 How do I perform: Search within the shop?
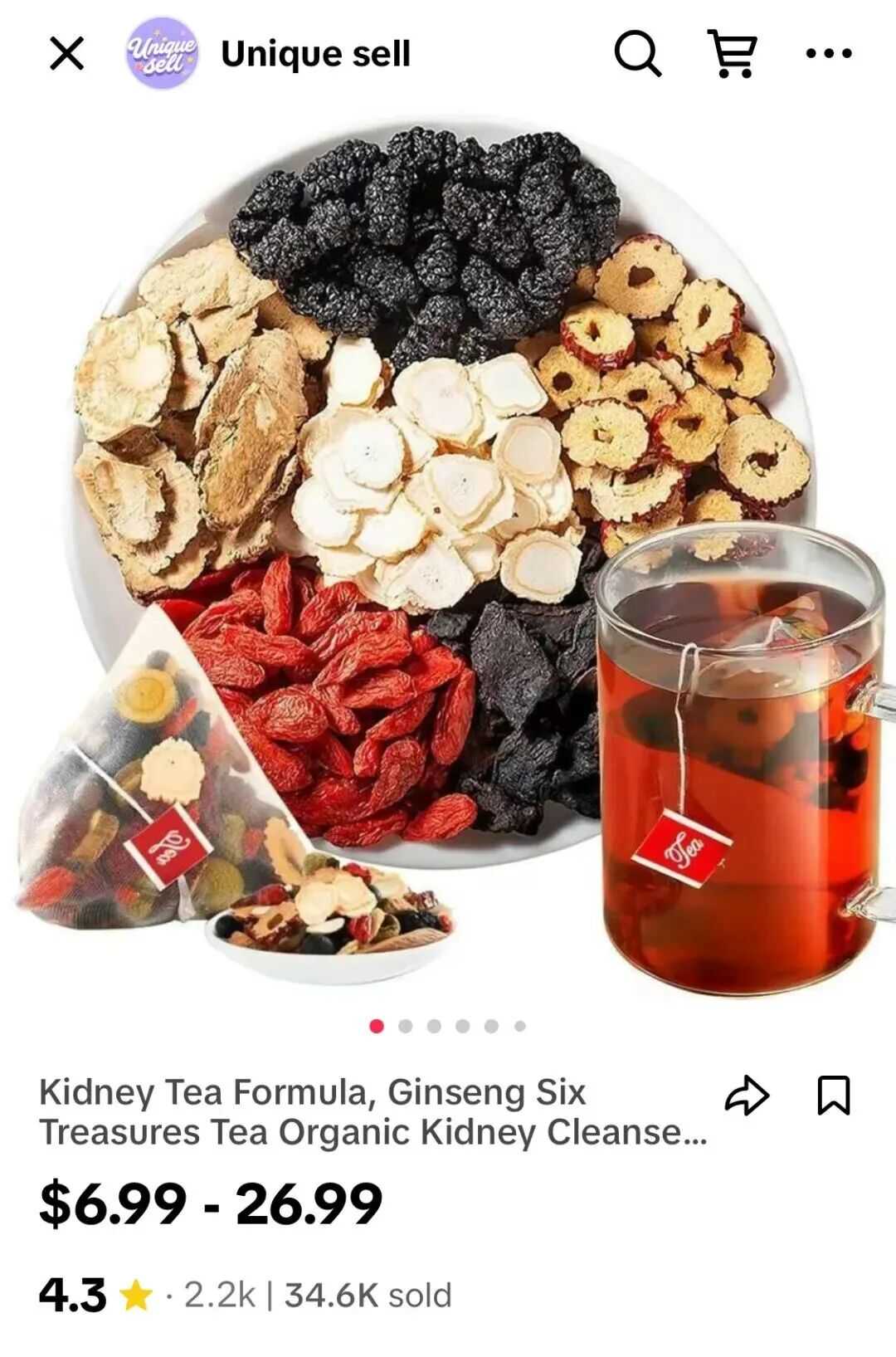637,54
